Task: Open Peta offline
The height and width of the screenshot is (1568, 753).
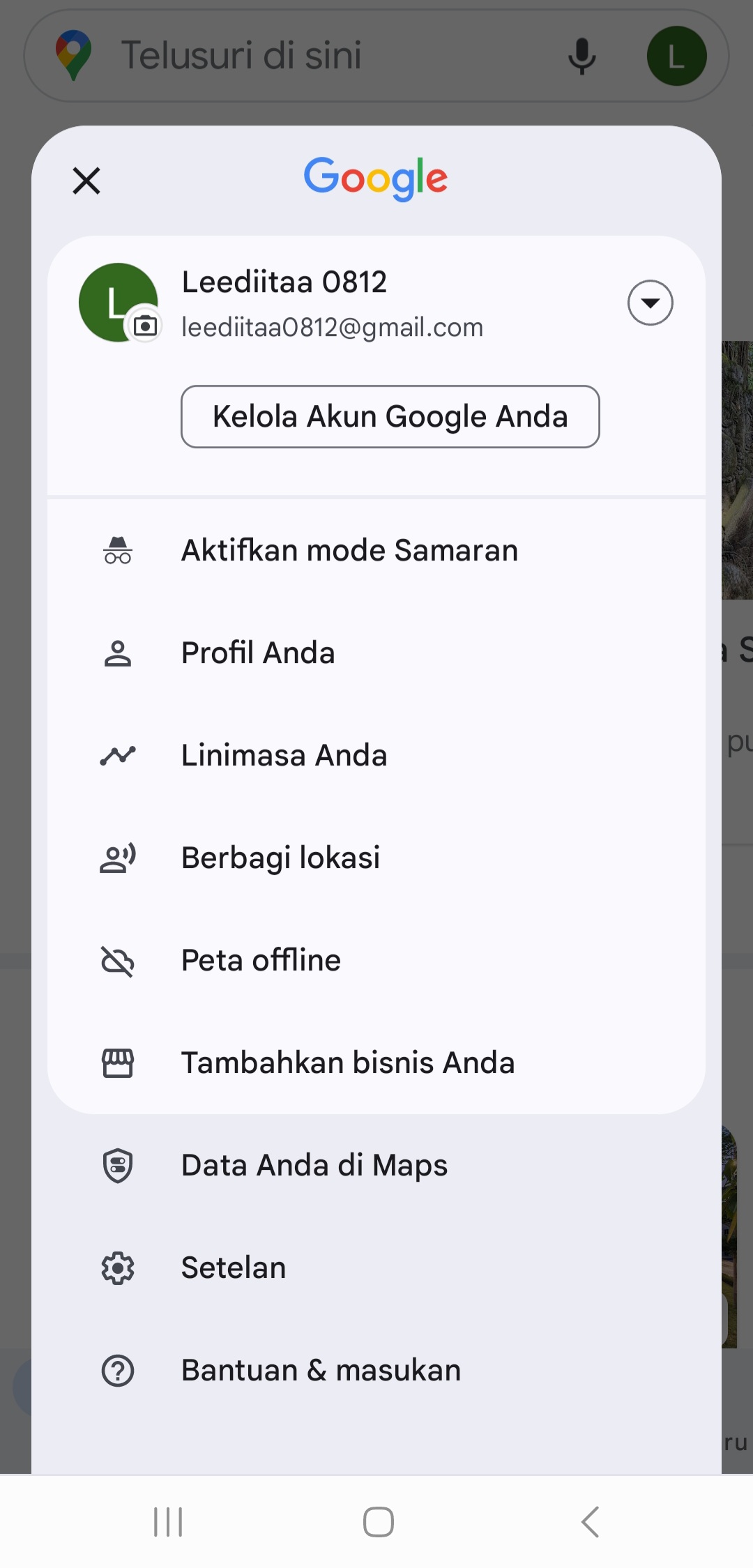Action: point(376,961)
